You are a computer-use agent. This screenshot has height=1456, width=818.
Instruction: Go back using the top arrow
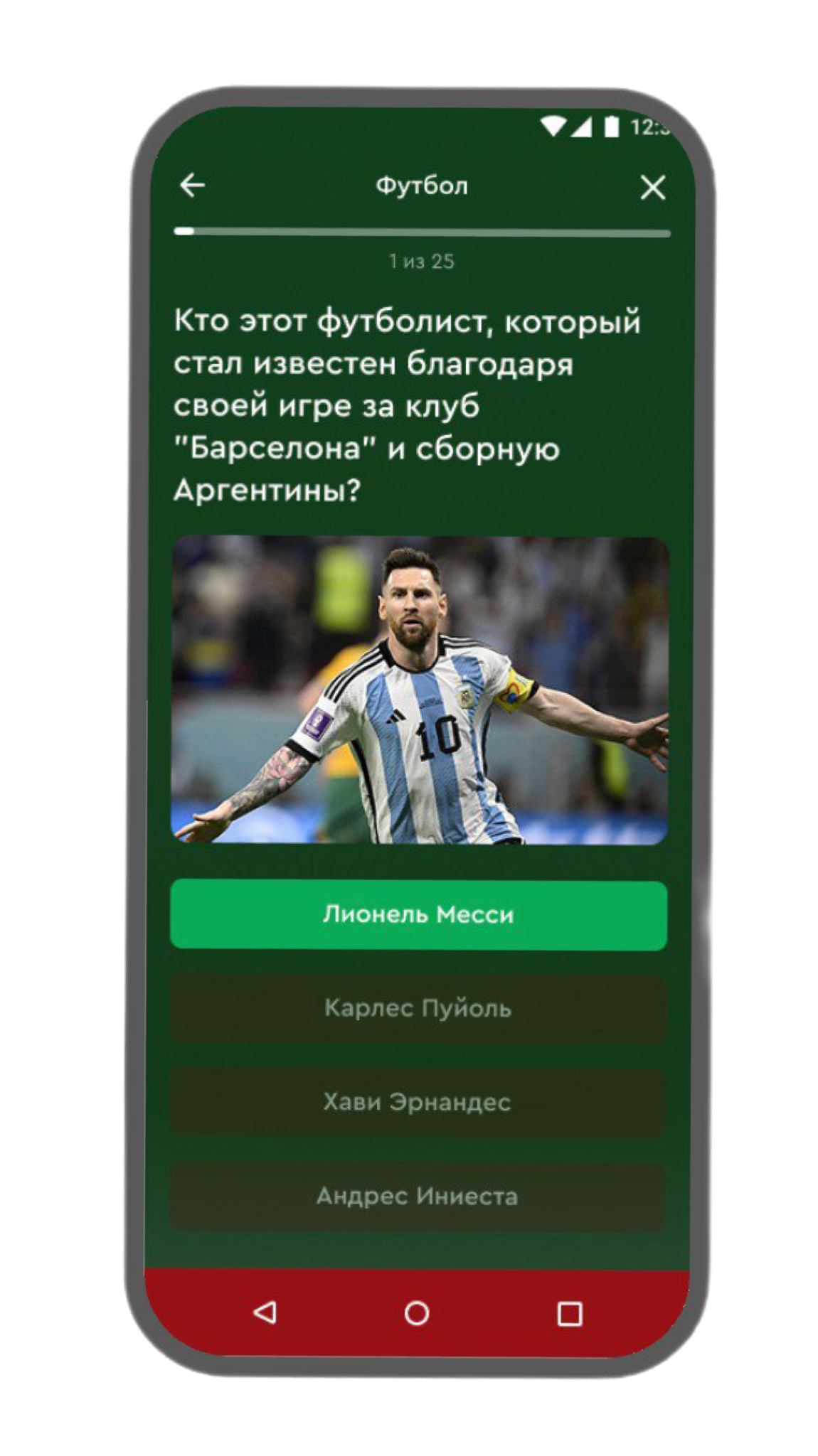coord(193,186)
